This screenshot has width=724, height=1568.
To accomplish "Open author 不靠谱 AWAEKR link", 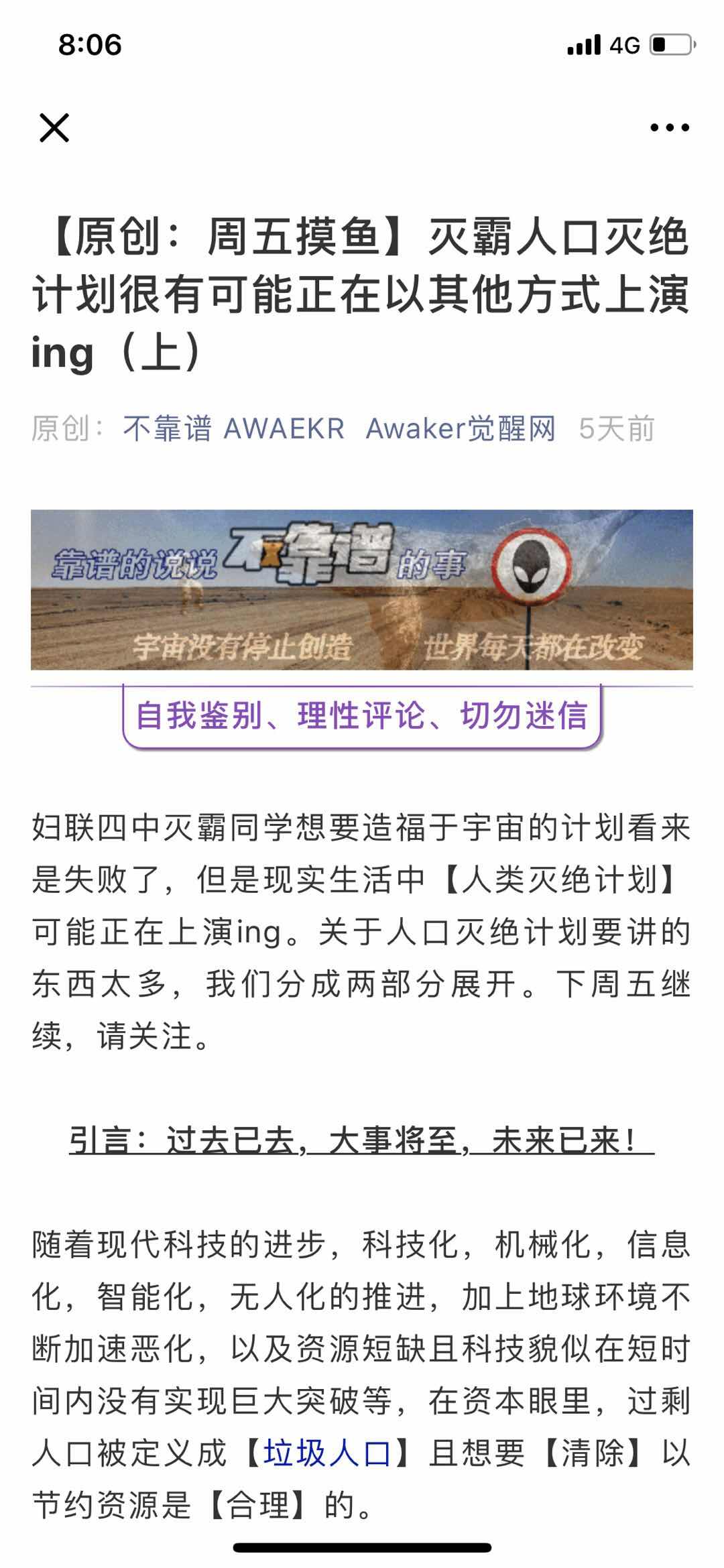I will pos(233,428).
